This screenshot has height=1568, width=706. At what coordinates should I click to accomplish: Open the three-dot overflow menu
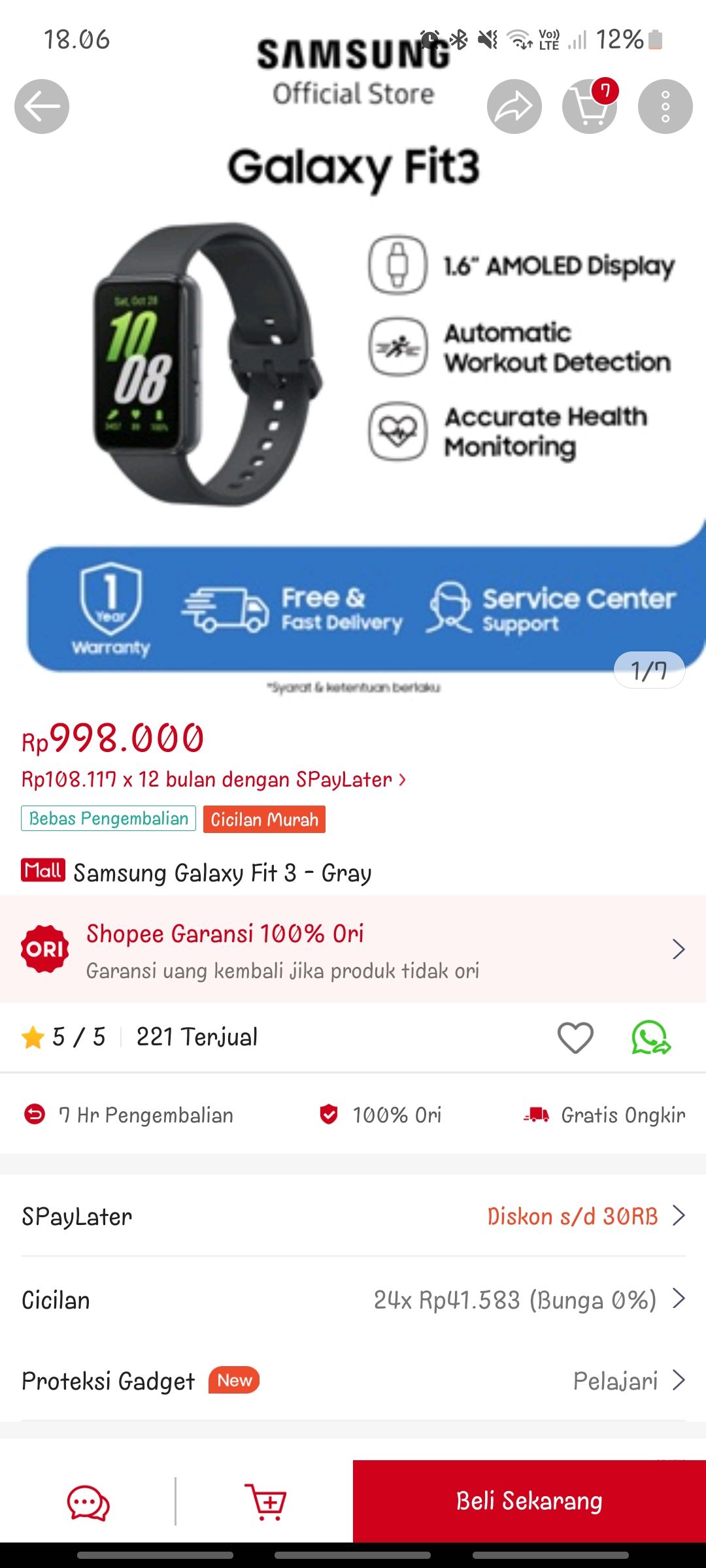(x=665, y=106)
